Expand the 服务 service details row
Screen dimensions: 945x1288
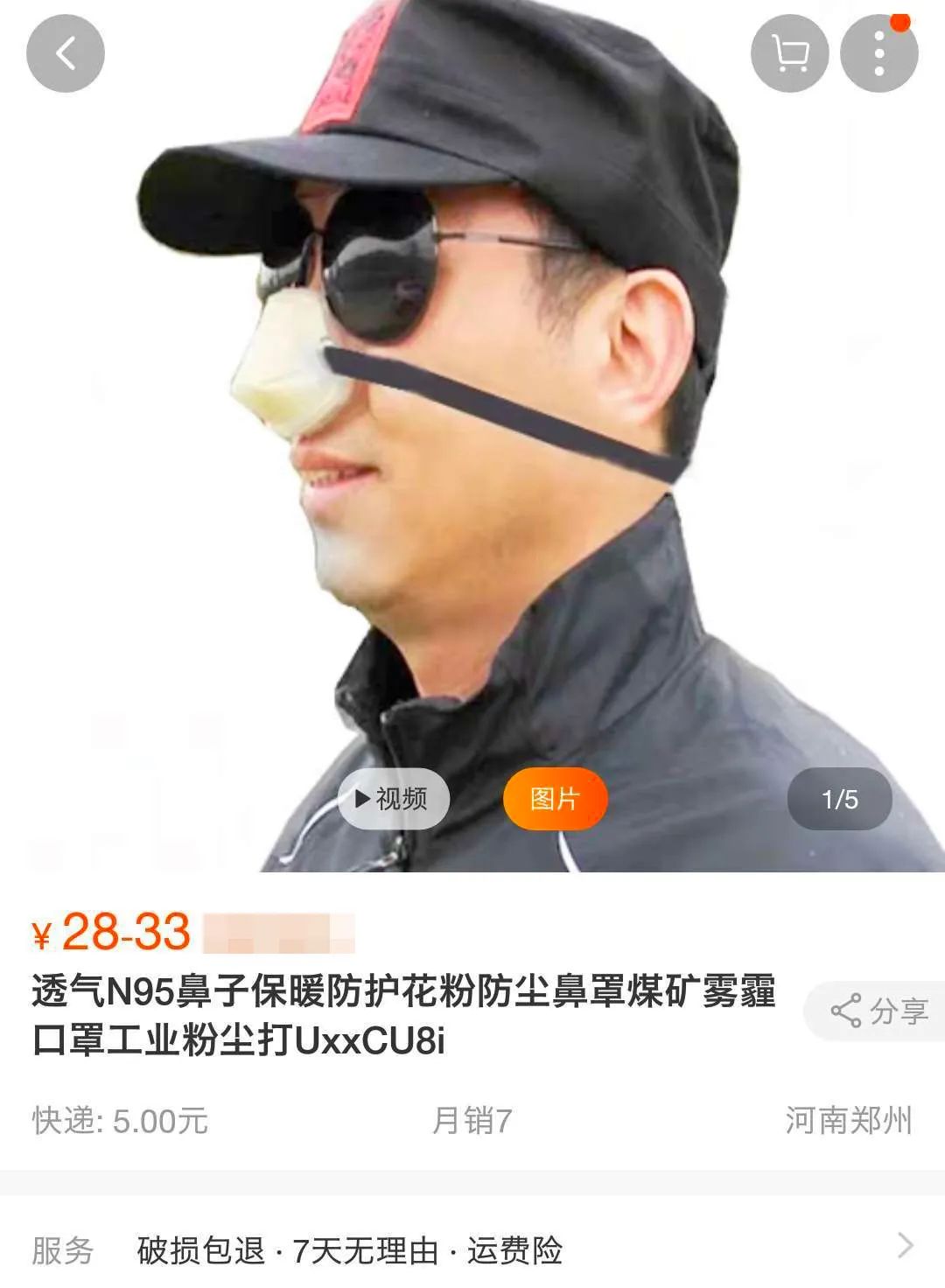(x=905, y=1246)
